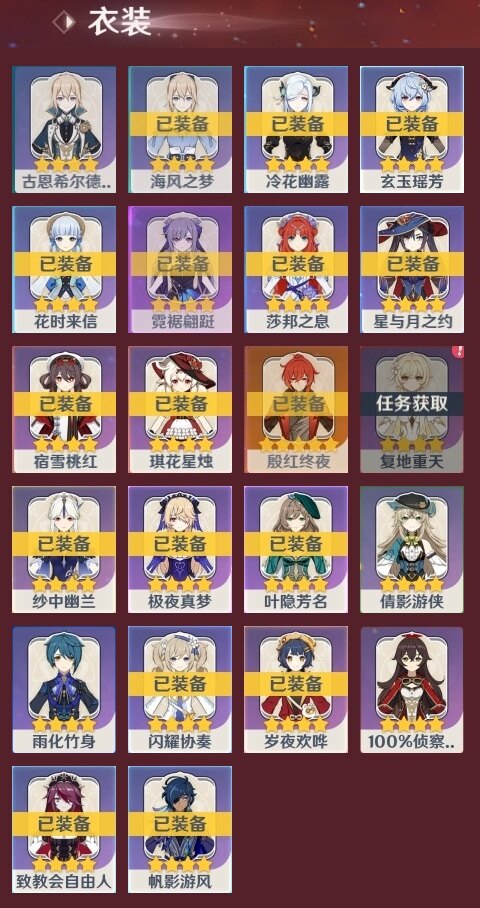Open the 倩影游侠 outfit card
The width and height of the screenshot is (480, 908).
coord(412,550)
